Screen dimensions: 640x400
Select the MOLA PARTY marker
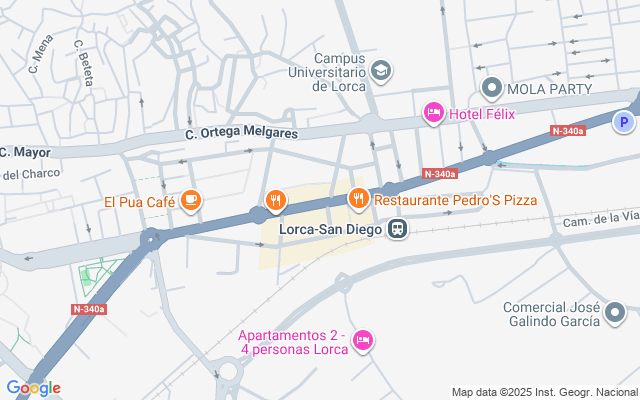click(491, 88)
